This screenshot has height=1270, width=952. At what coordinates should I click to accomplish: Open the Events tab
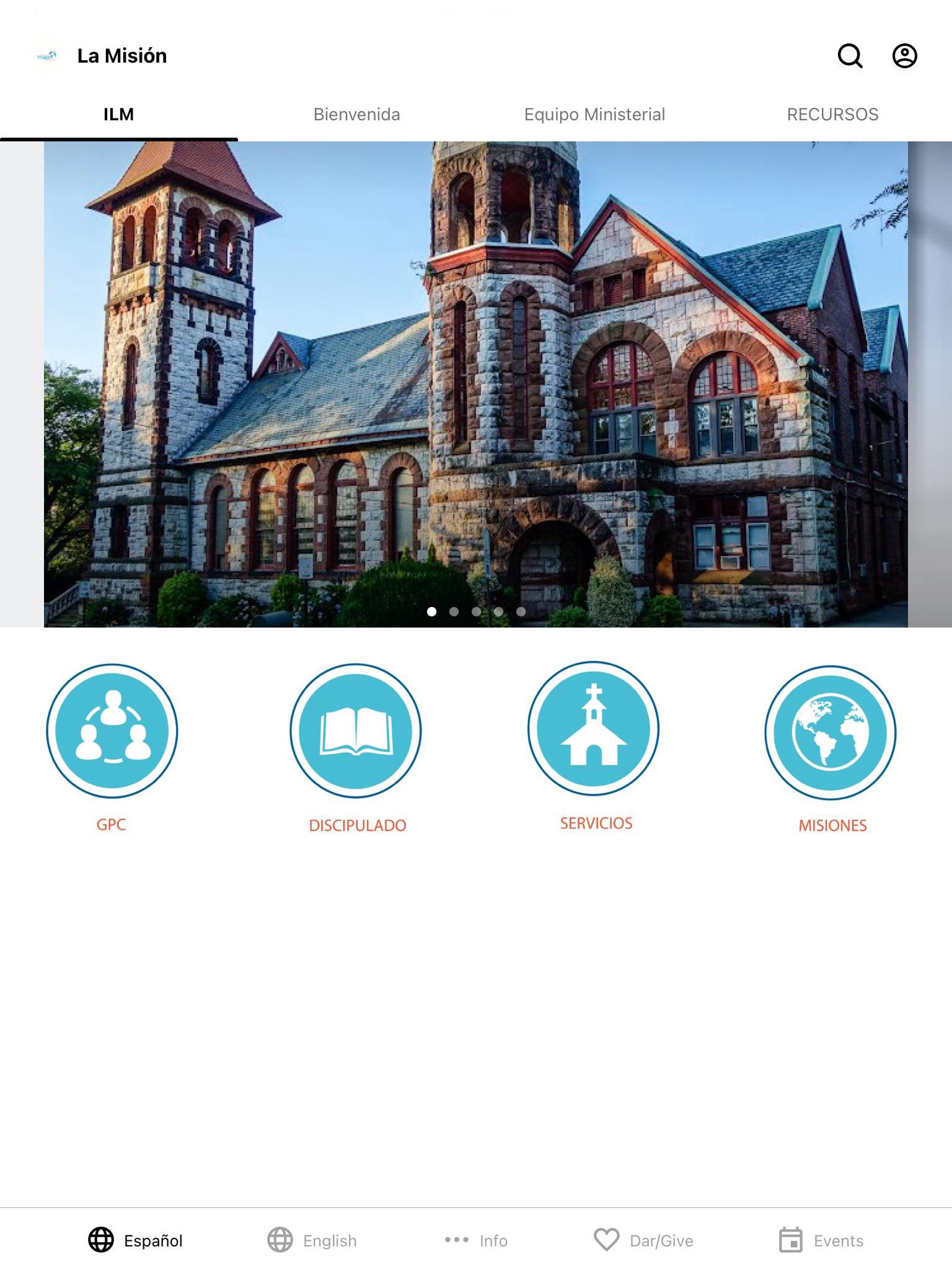pyautogui.click(x=821, y=1240)
